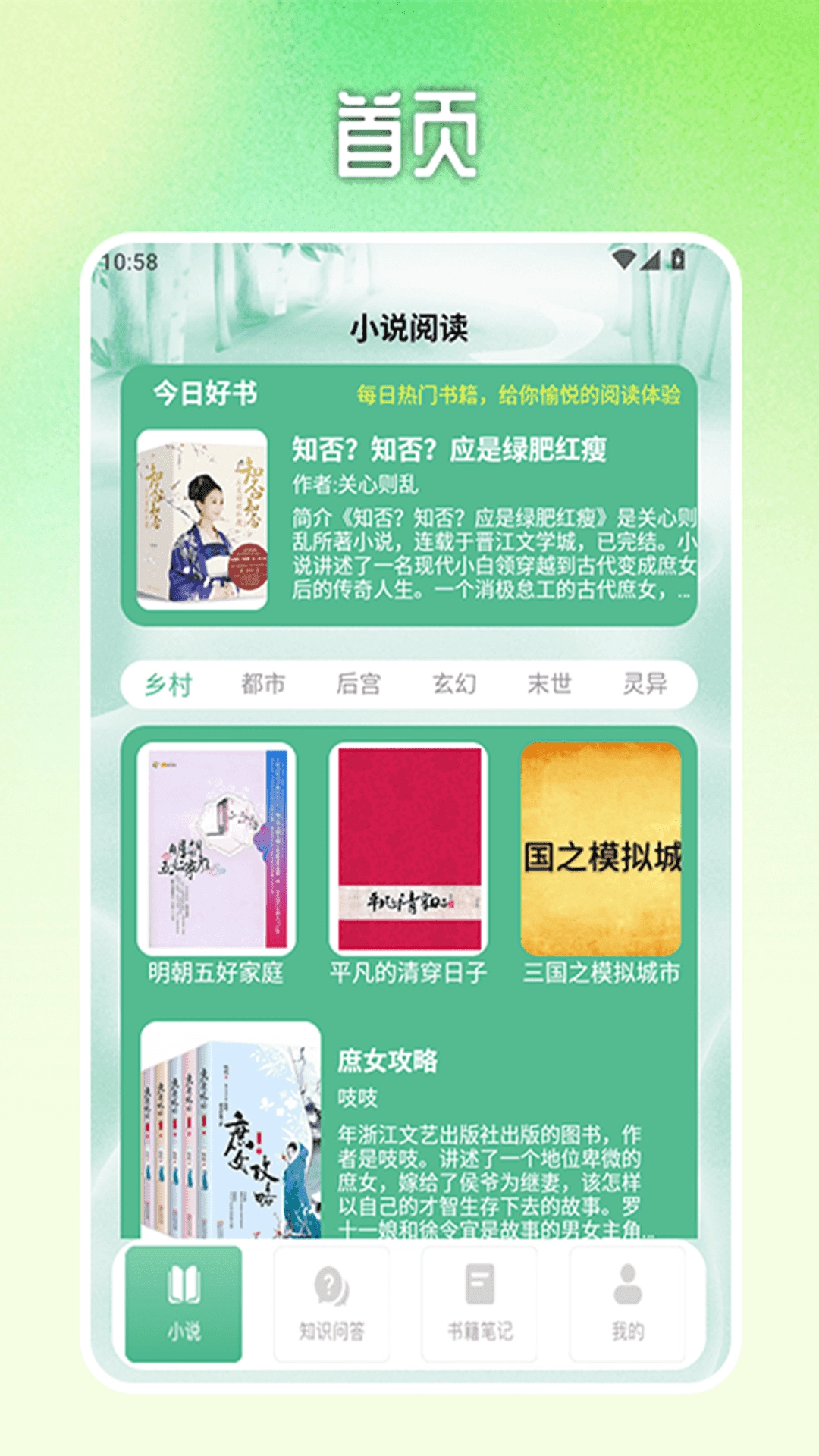Image resolution: width=819 pixels, height=1456 pixels.
Task: Click the Wi-Fi icon in the status bar
Action: [x=622, y=259]
